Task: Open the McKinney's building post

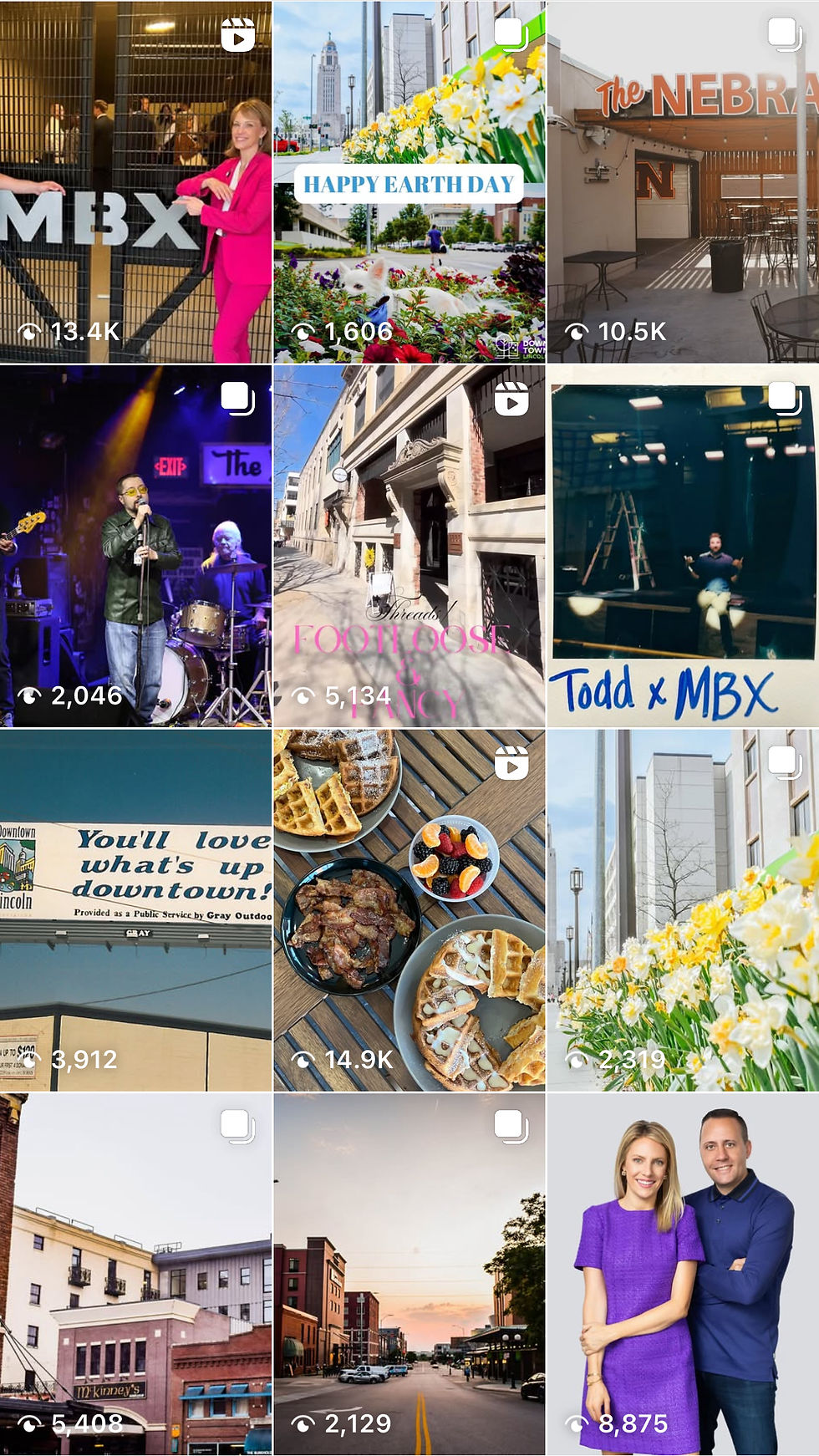Action: 135,1275
